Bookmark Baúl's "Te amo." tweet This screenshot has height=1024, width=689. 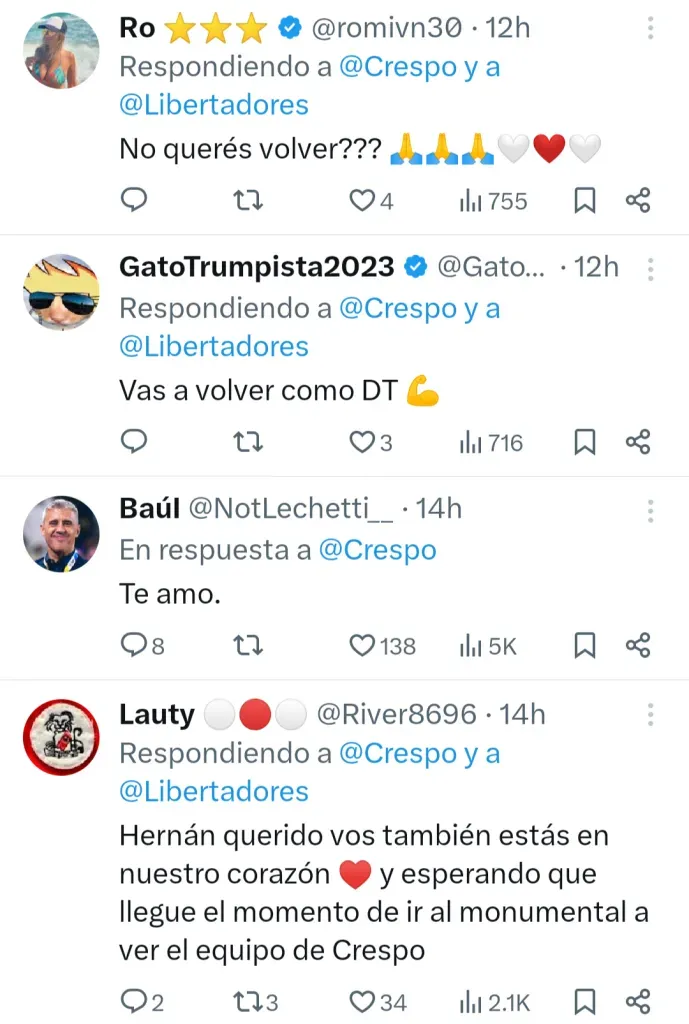tap(585, 646)
